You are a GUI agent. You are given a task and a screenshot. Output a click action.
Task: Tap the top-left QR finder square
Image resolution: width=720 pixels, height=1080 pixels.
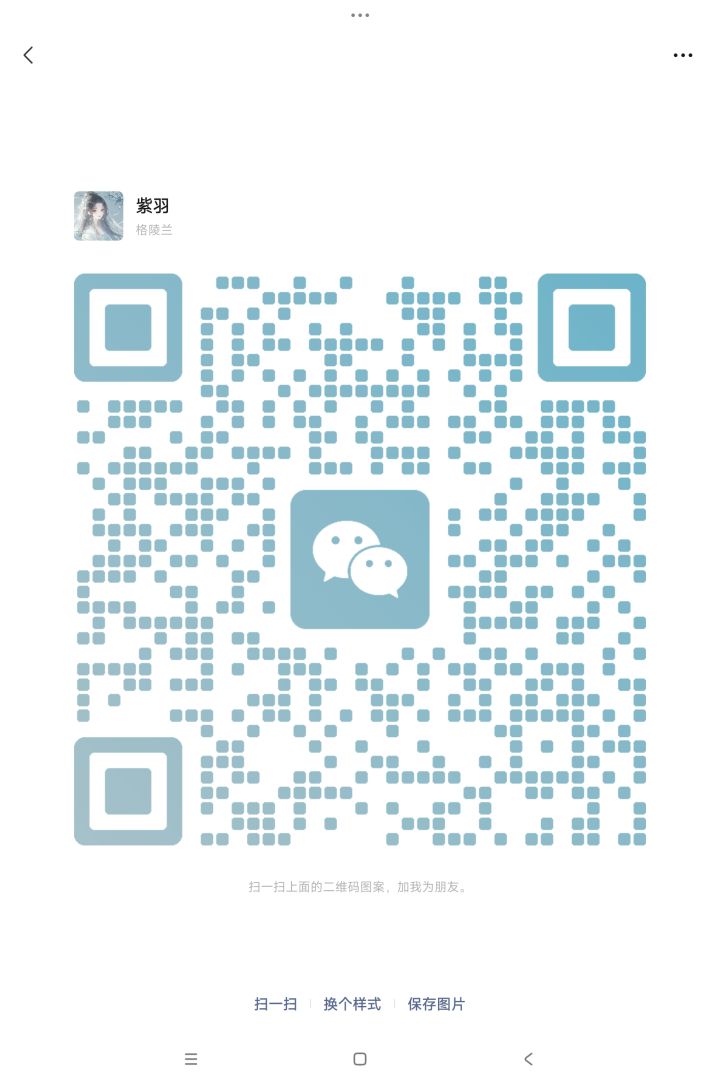tap(128, 328)
